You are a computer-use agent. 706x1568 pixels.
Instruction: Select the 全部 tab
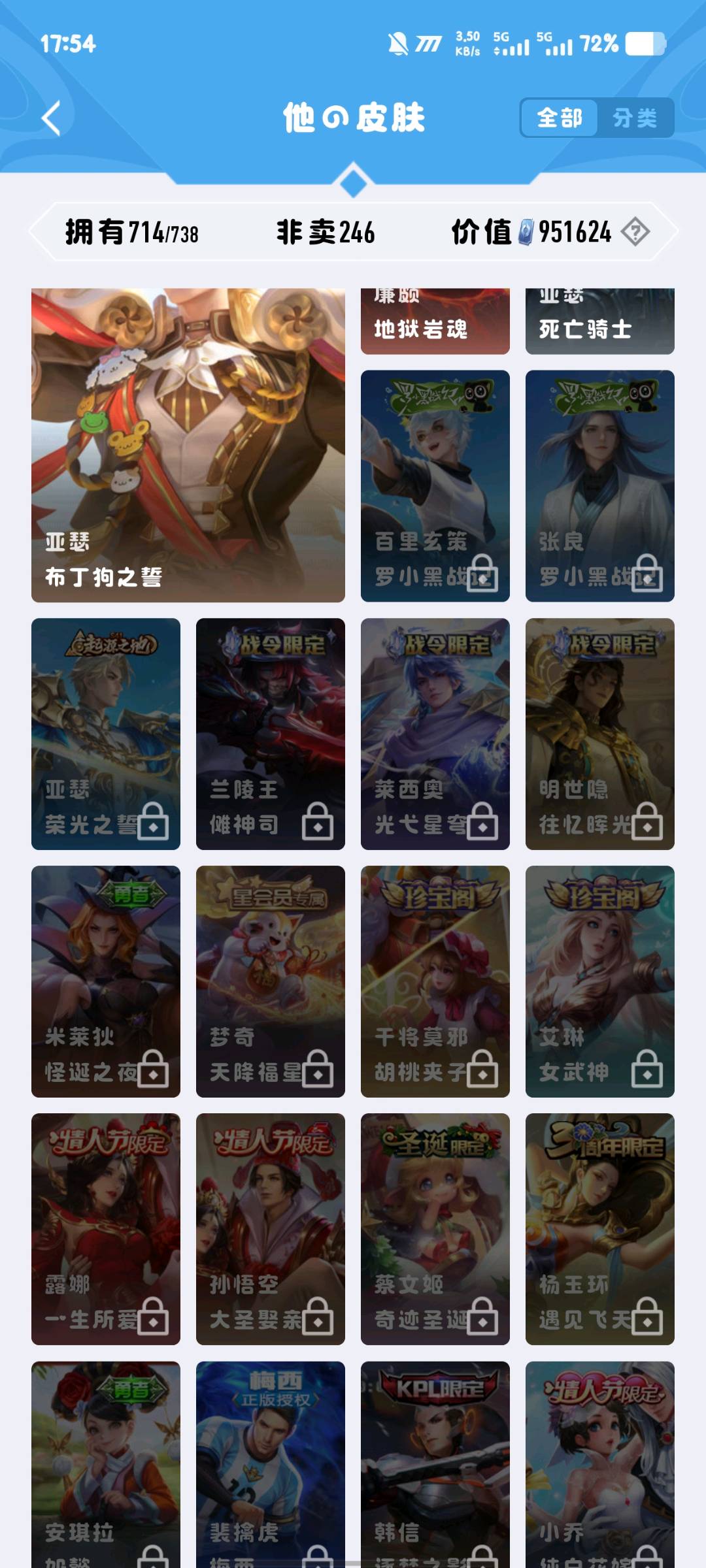560,118
